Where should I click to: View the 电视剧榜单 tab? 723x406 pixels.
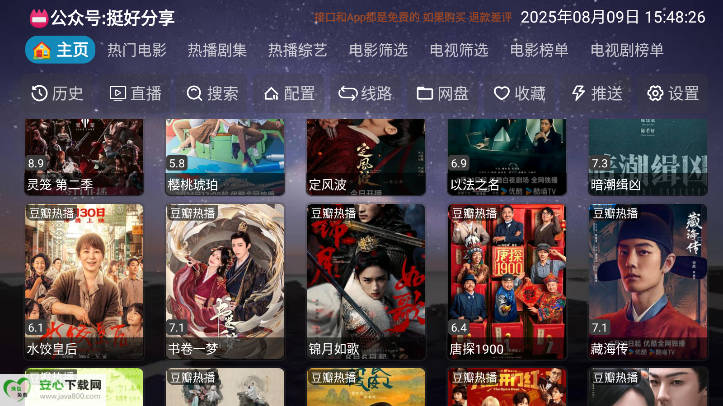click(627, 50)
